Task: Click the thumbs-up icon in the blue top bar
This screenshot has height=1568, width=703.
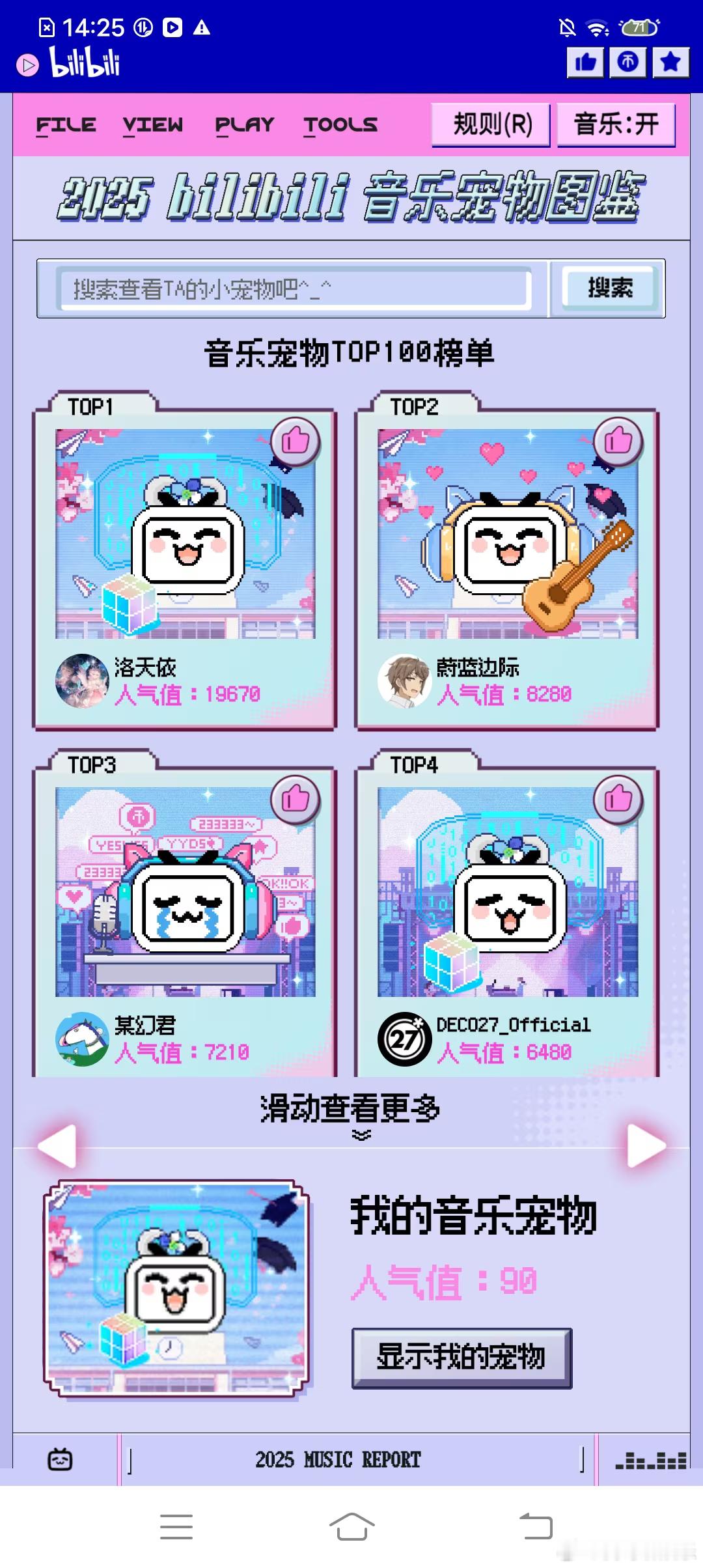Action: tap(585, 64)
